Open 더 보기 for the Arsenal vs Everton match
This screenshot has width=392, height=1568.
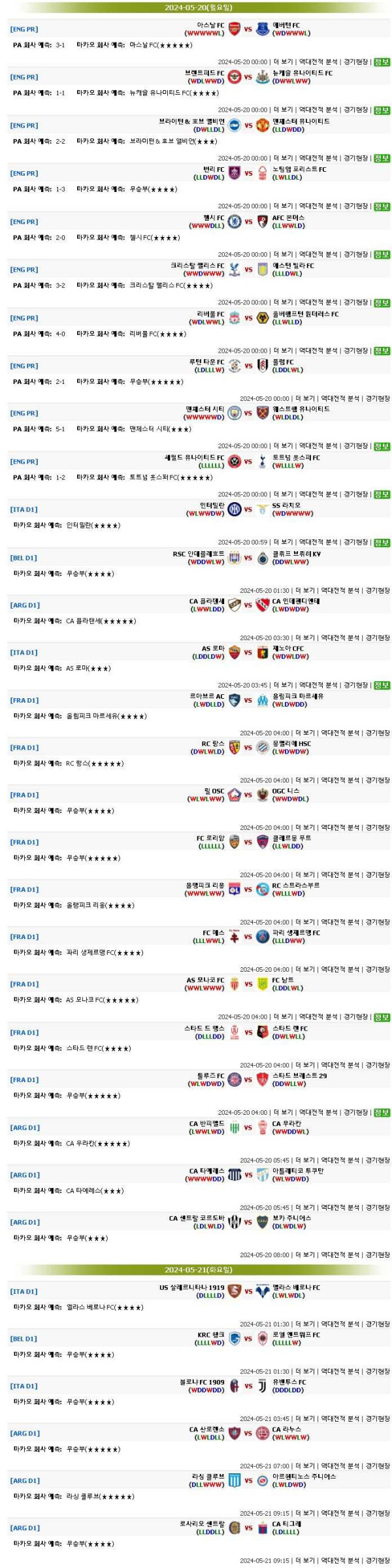coord(283,62)
